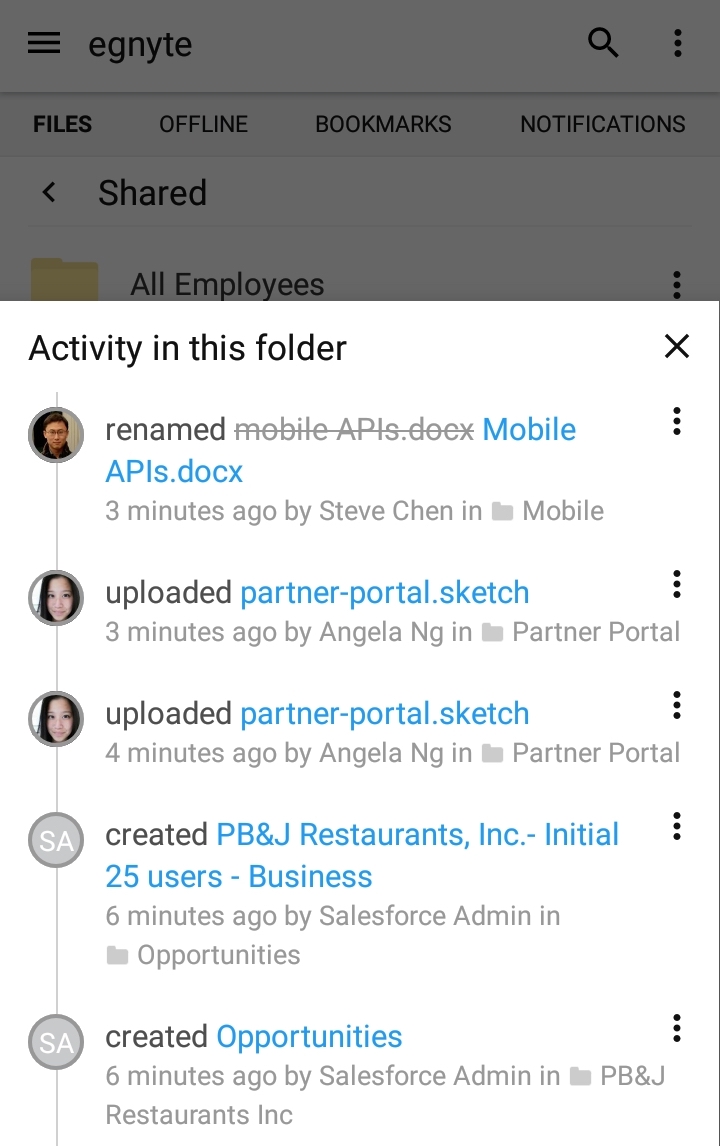Select the Files tab
Screen dimensions: 720x1146
(62, 125)
